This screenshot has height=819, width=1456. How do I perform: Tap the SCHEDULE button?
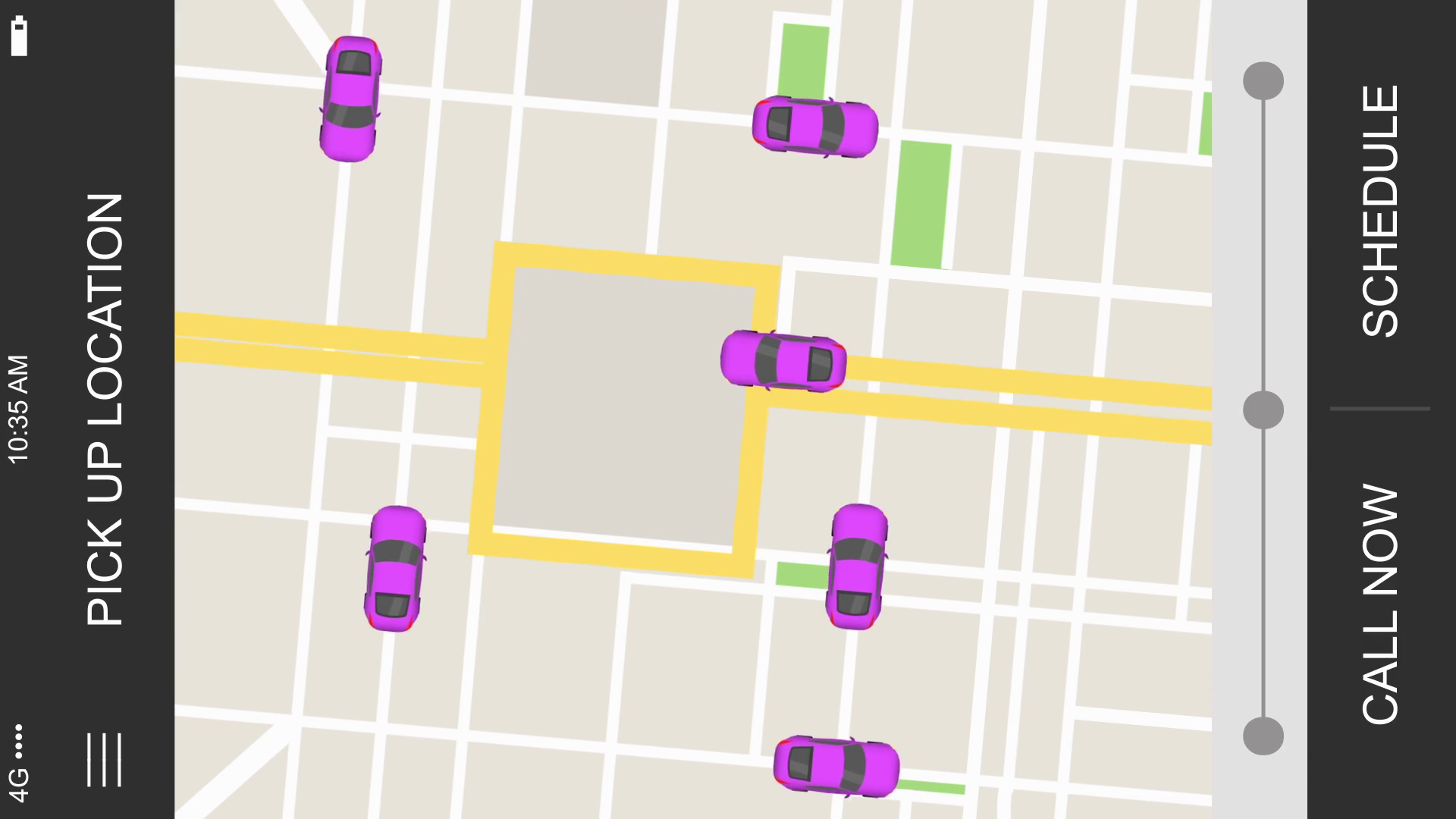1380,211
